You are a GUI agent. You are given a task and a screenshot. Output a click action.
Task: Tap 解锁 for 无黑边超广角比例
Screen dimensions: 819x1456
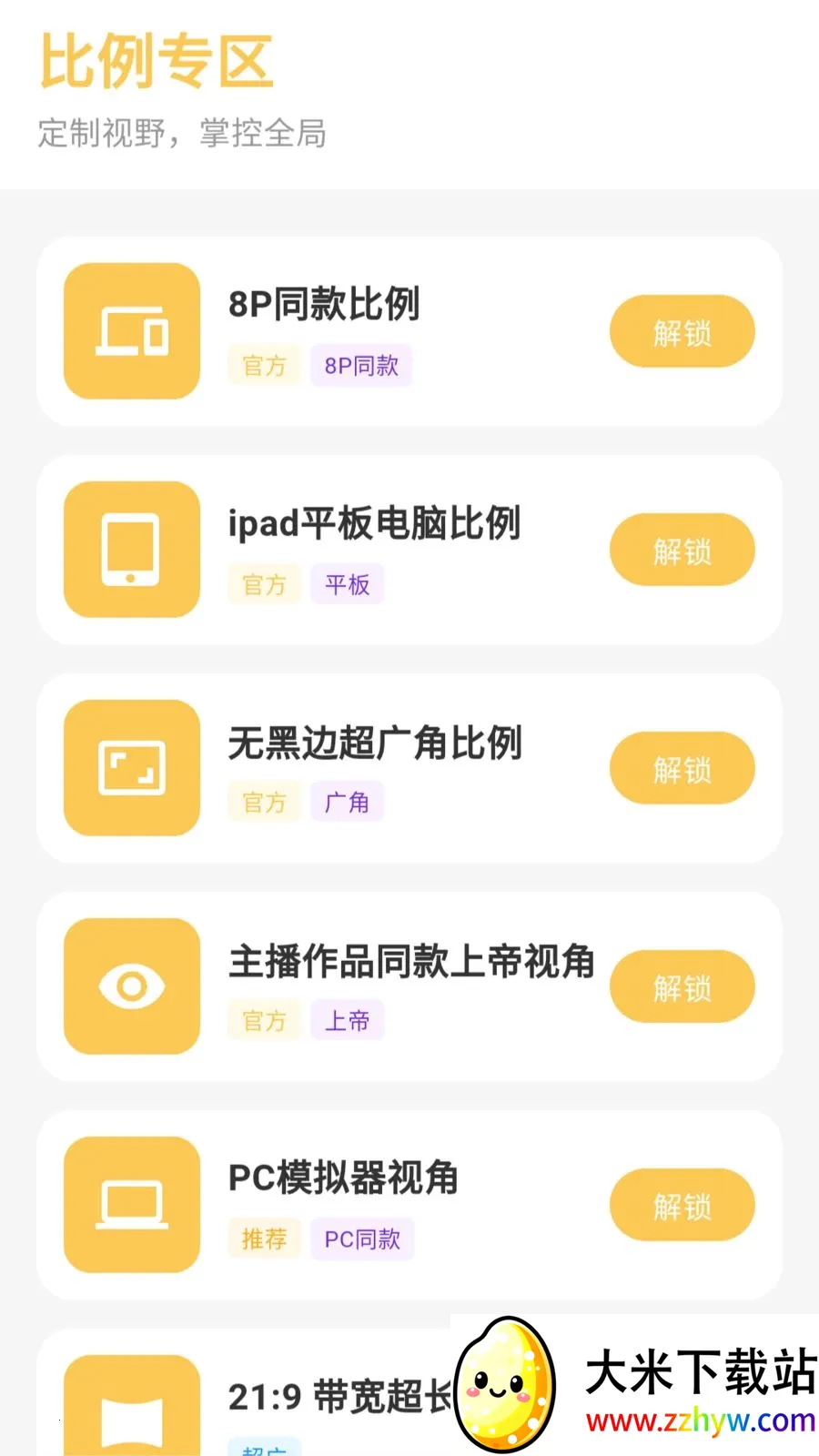tap(682, 768)
